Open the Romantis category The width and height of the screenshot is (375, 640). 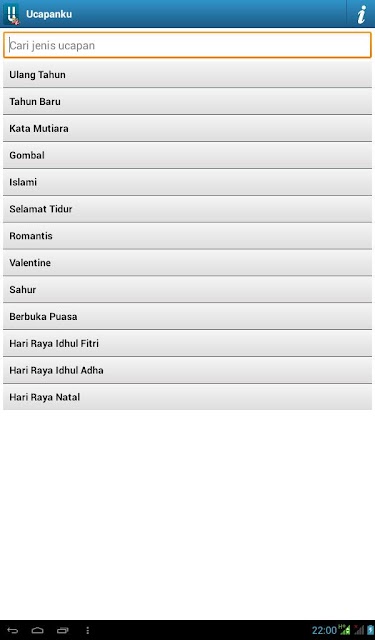pyautogui.click(x=187, y=236)
